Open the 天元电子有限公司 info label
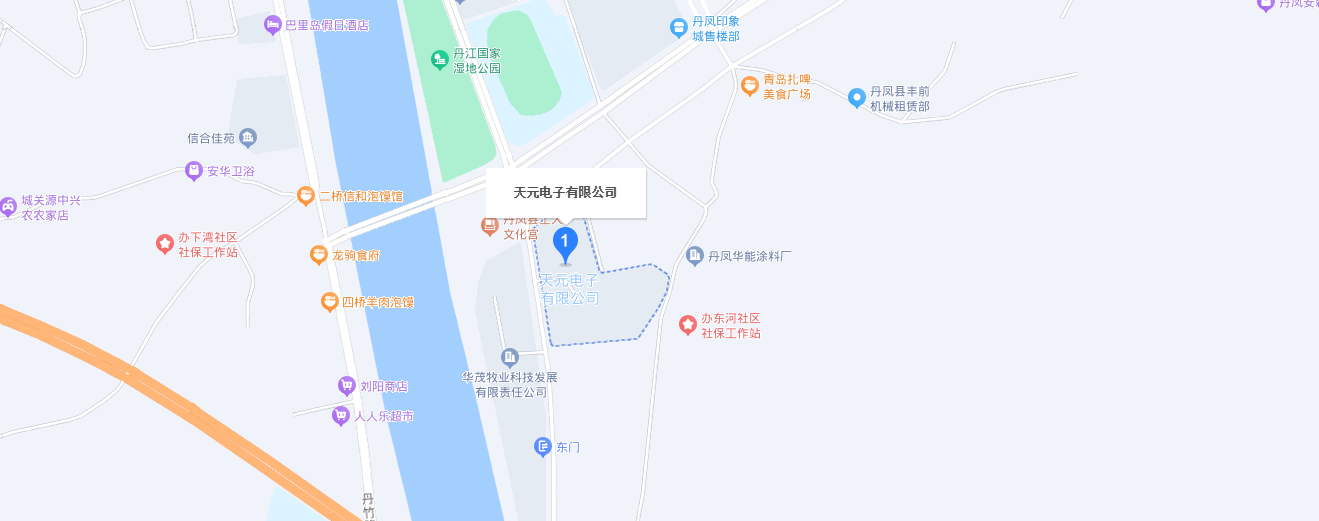Image resolution: width=1319 pixels, height=521 pixels. tap(565, 193)
